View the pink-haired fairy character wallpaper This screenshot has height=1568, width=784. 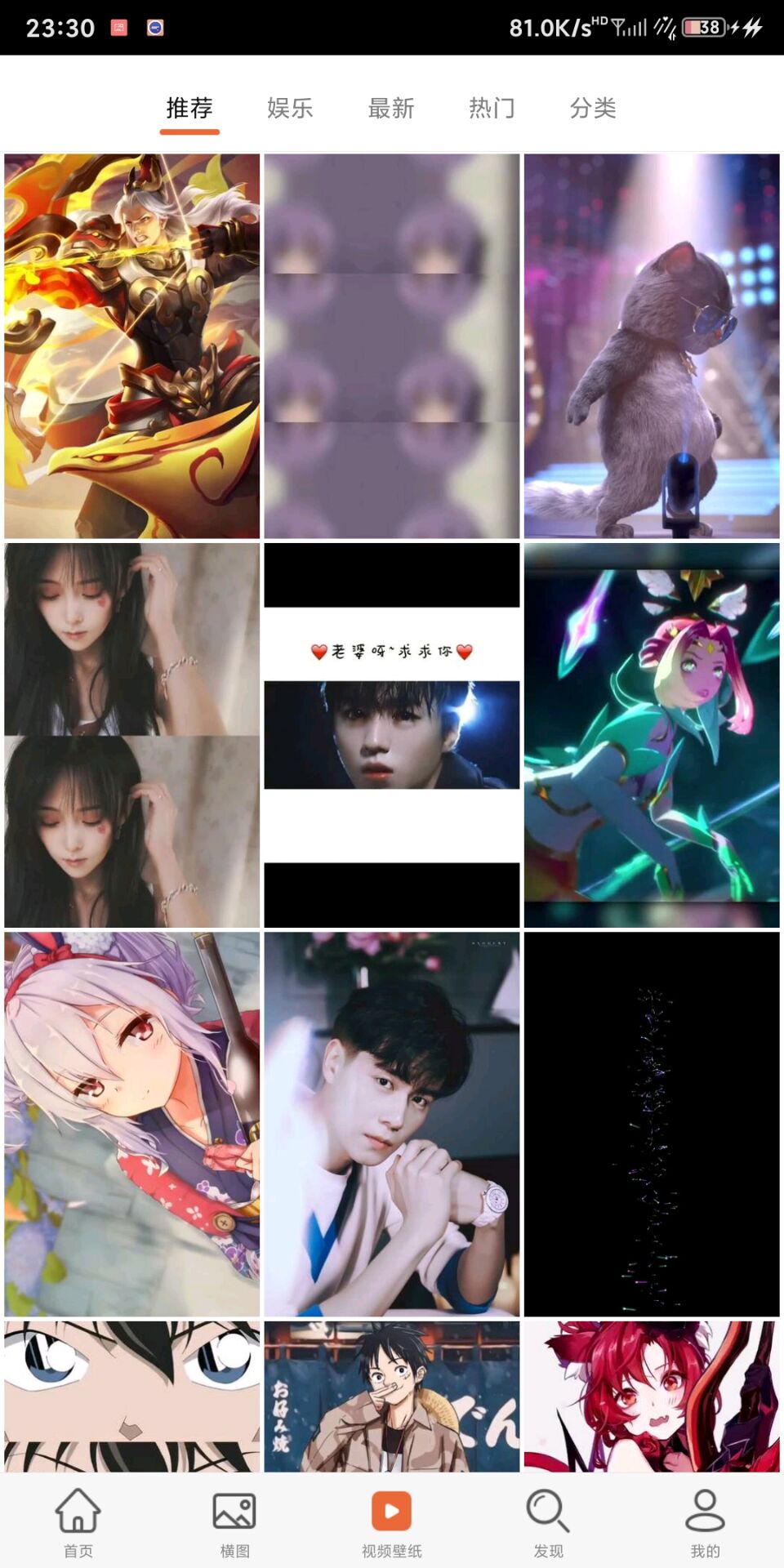[652, 735]
